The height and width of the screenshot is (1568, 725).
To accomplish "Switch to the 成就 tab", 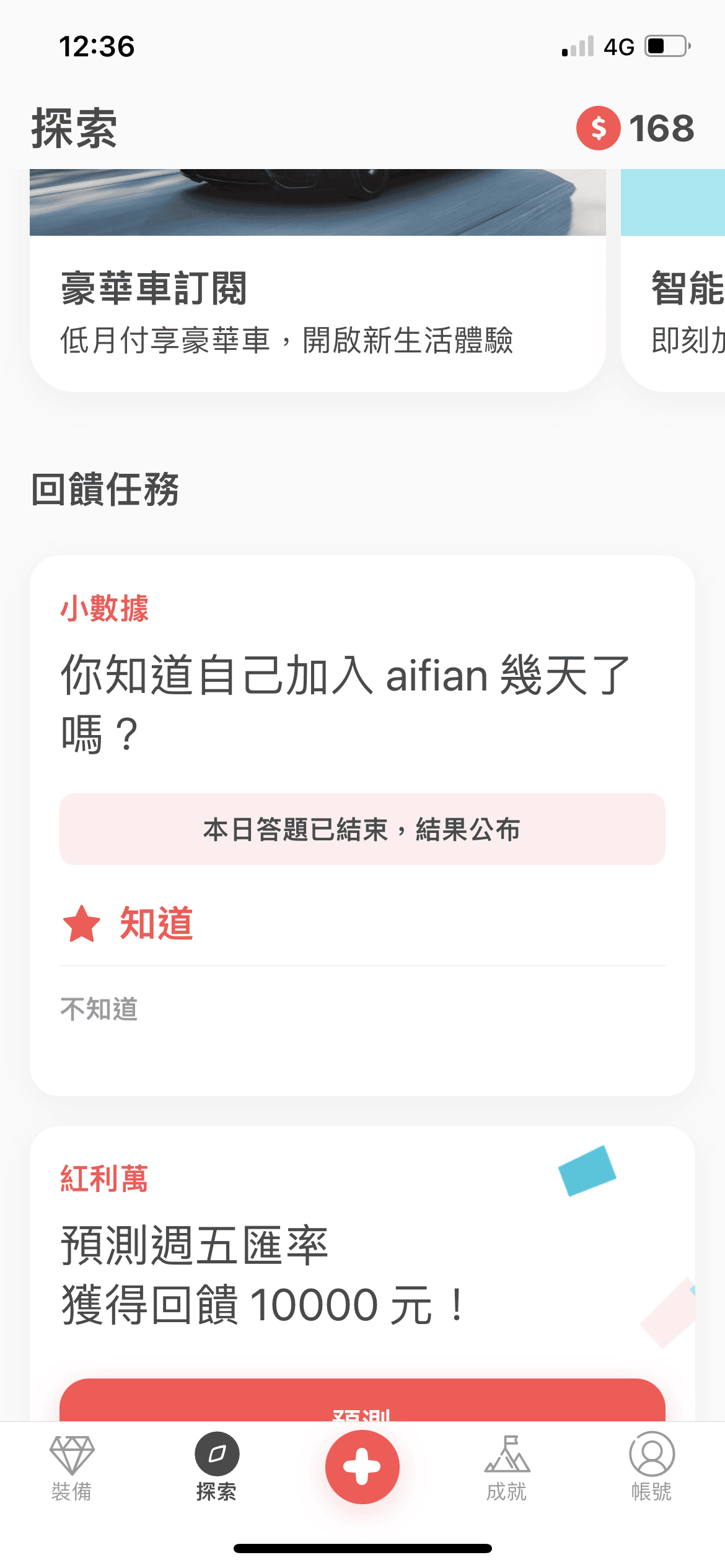I will (x=507, y=1468).
